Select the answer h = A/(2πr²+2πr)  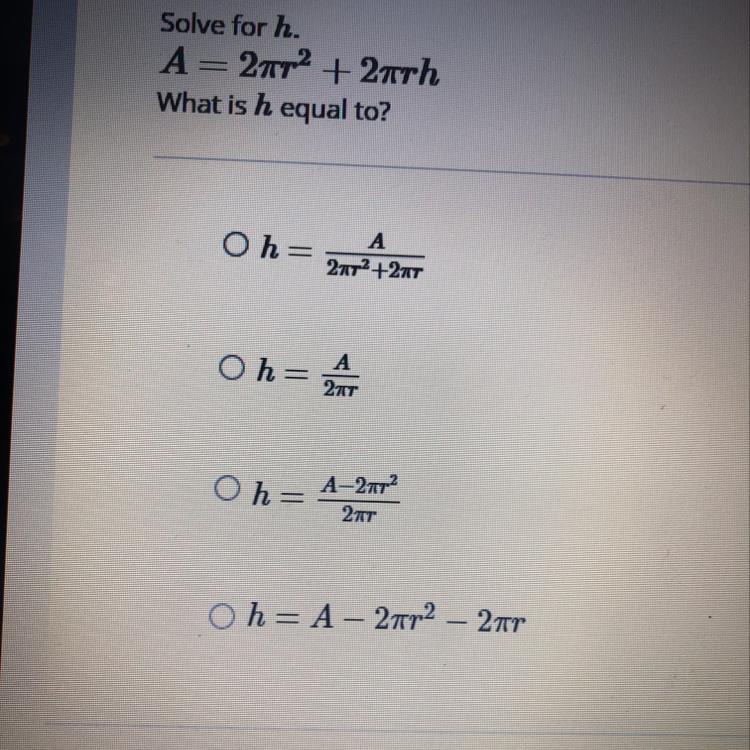click(x=235, y=244)
